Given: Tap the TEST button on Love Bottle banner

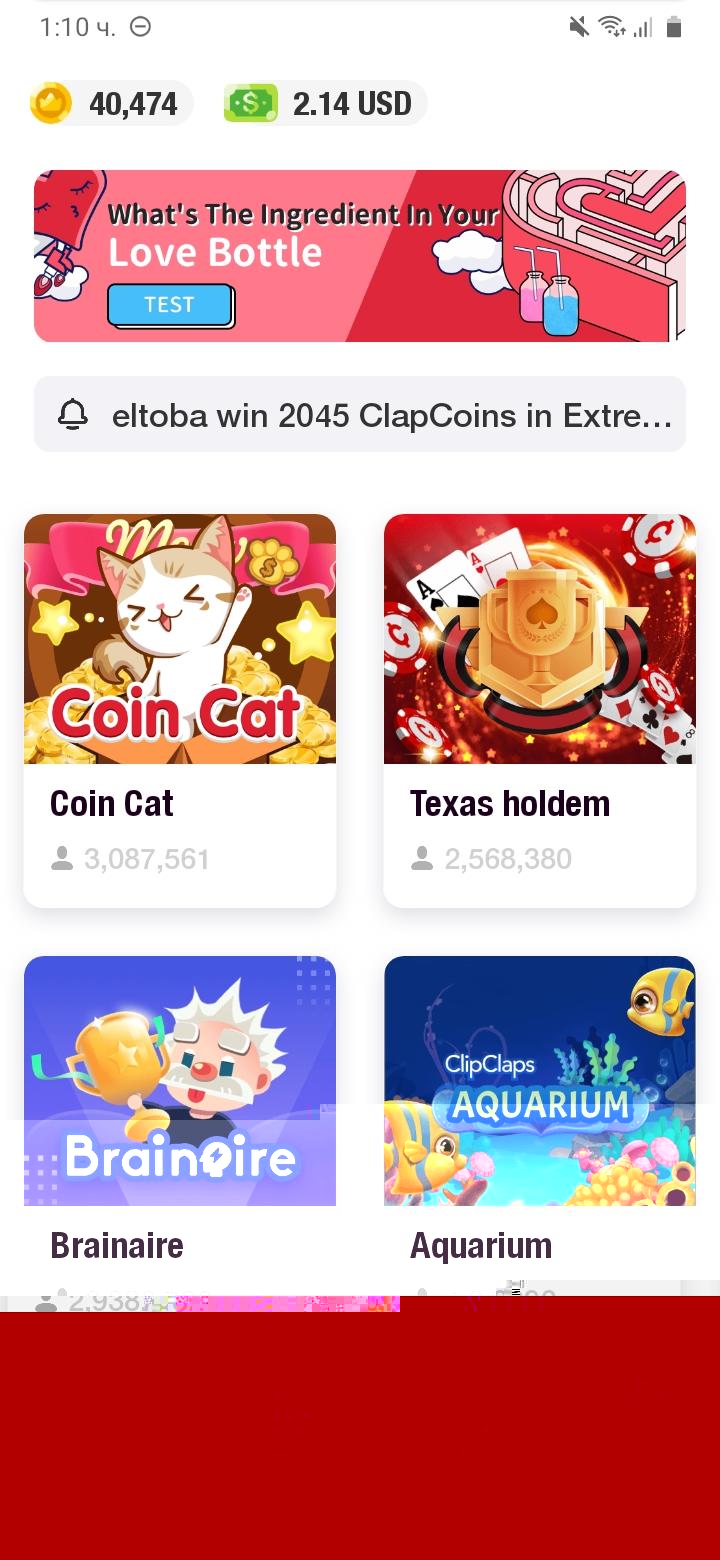Looking at the screenshot, I should pyautogui.click(x=170, y=306).
